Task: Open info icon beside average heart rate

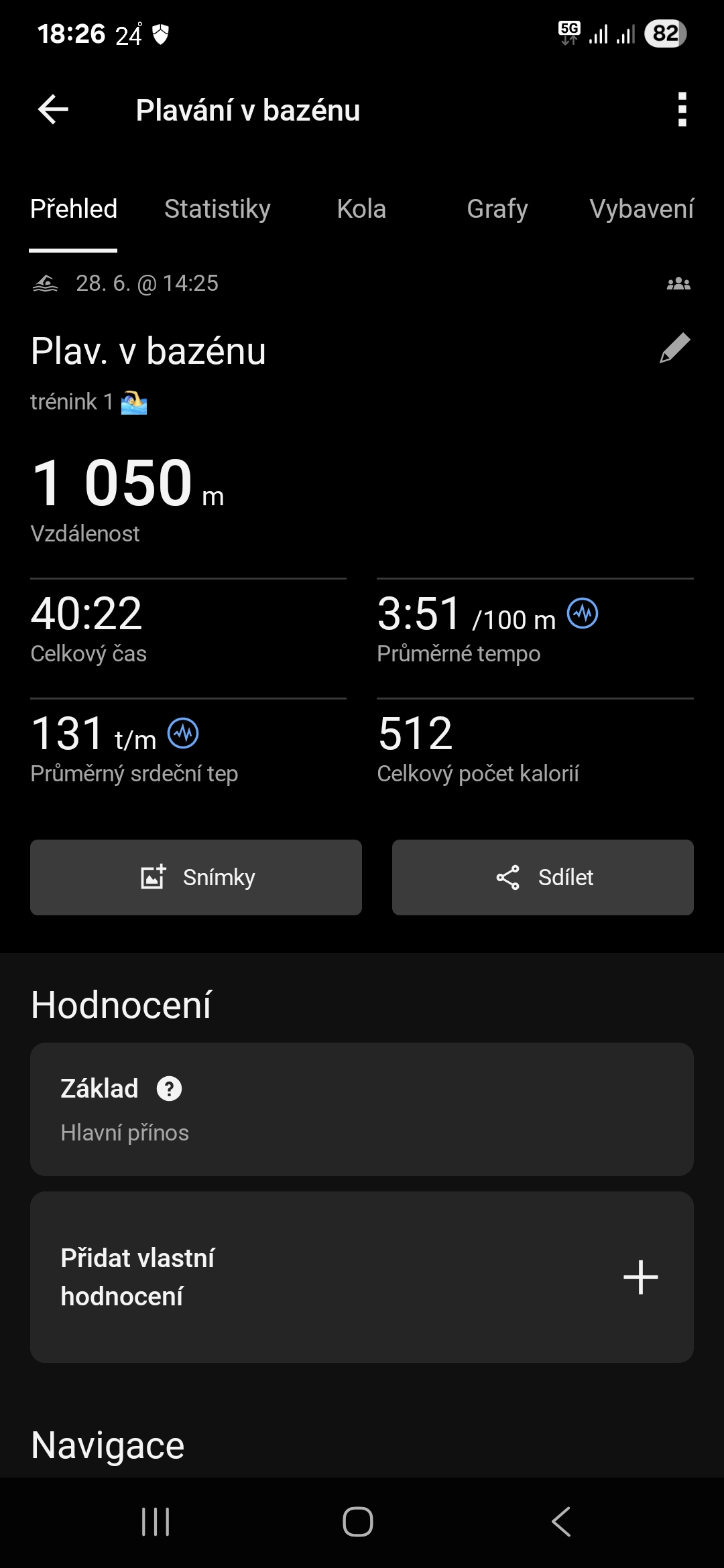Action: [183, 733]
